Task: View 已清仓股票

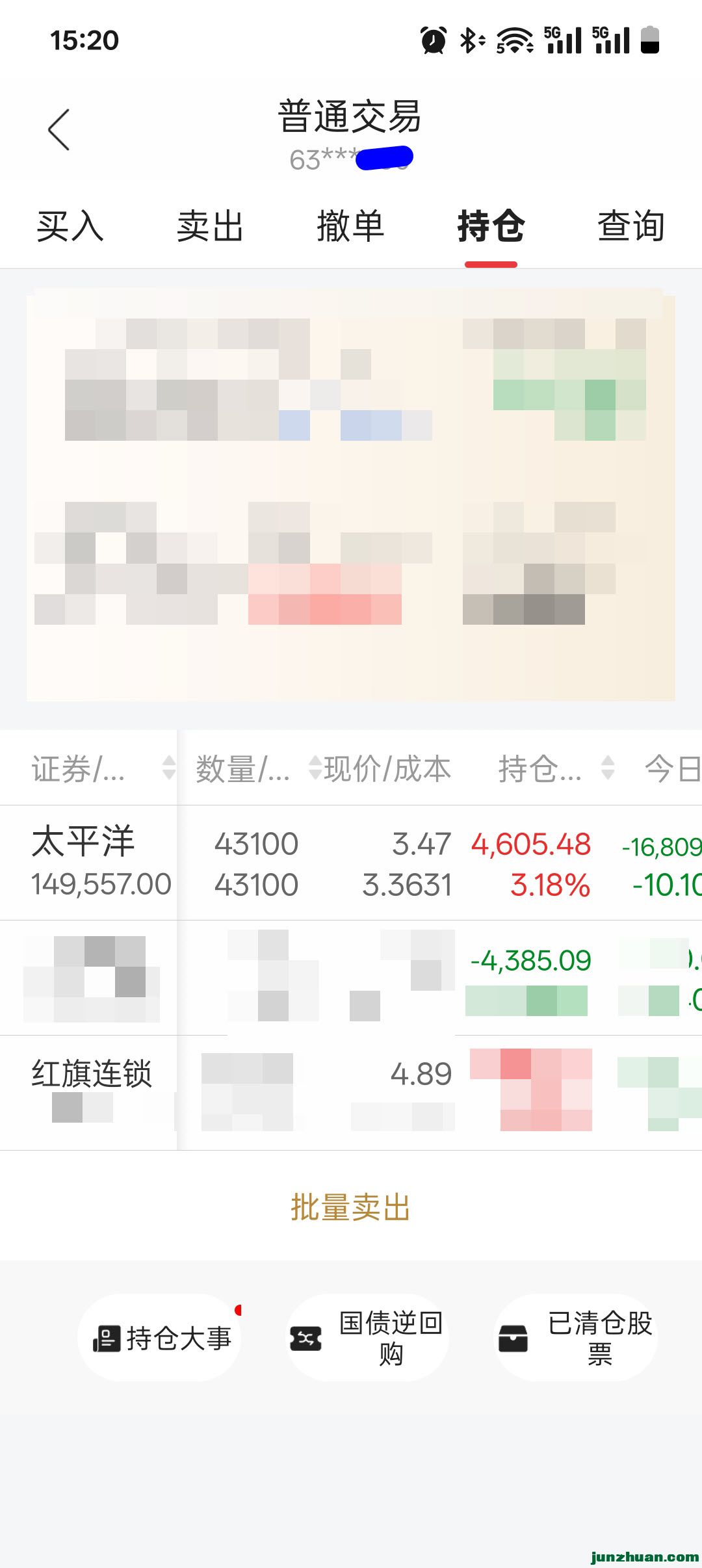Action: [576, 1339]
